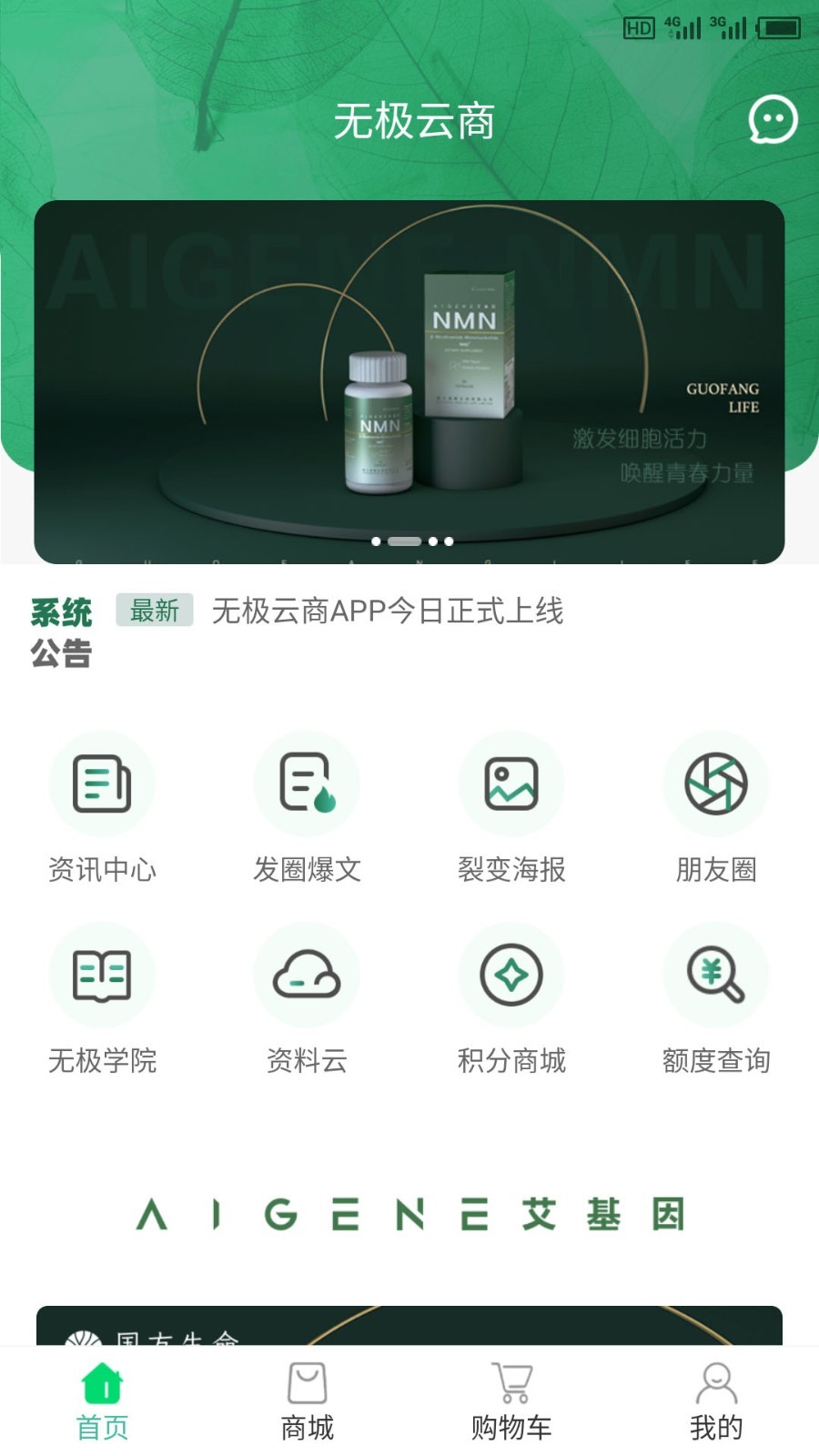Open 额度查询 quota lookup
Image resolution: width=819 pixels, height=1456 pixels.
click(716, 998)
